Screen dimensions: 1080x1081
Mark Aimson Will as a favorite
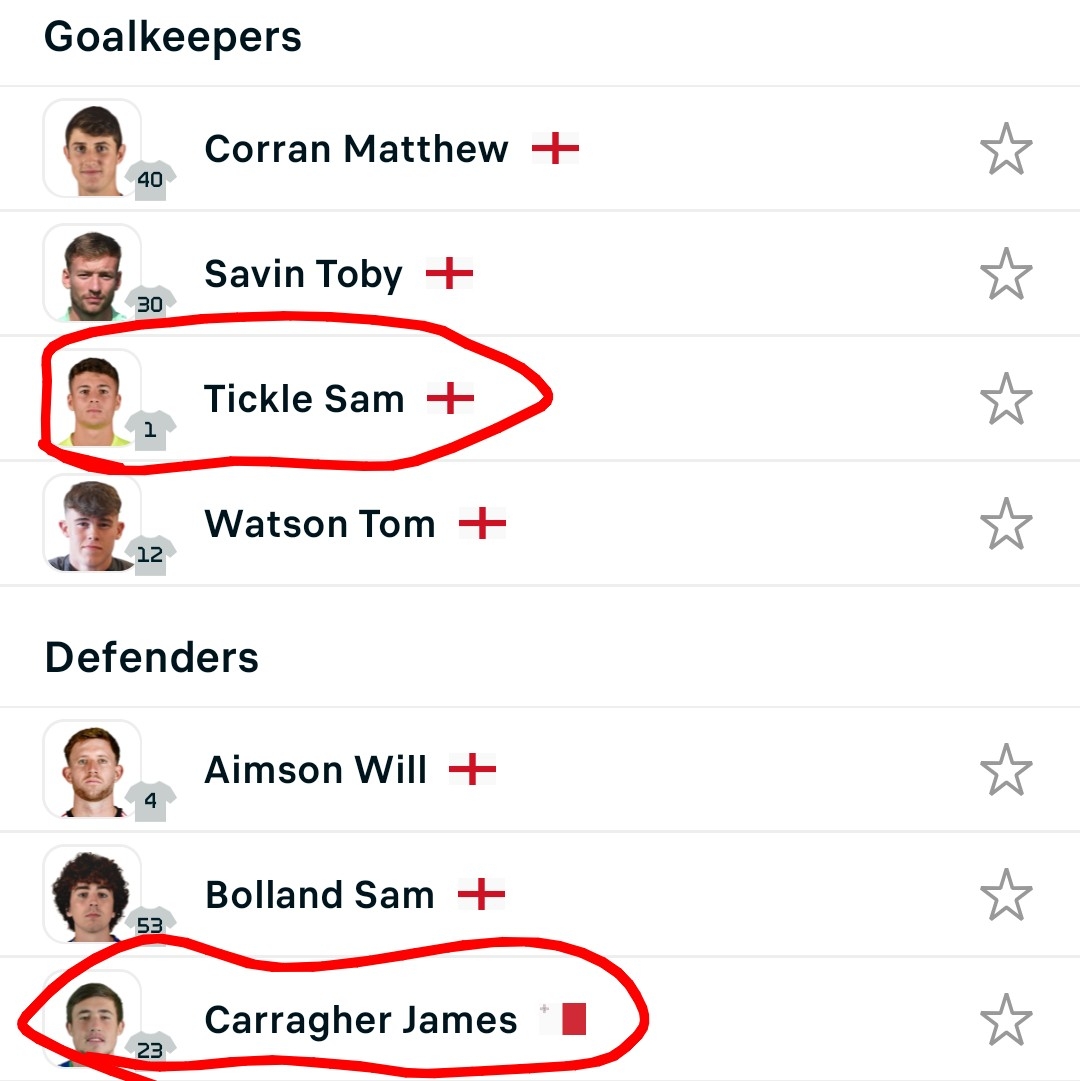tap(1005, 770)
